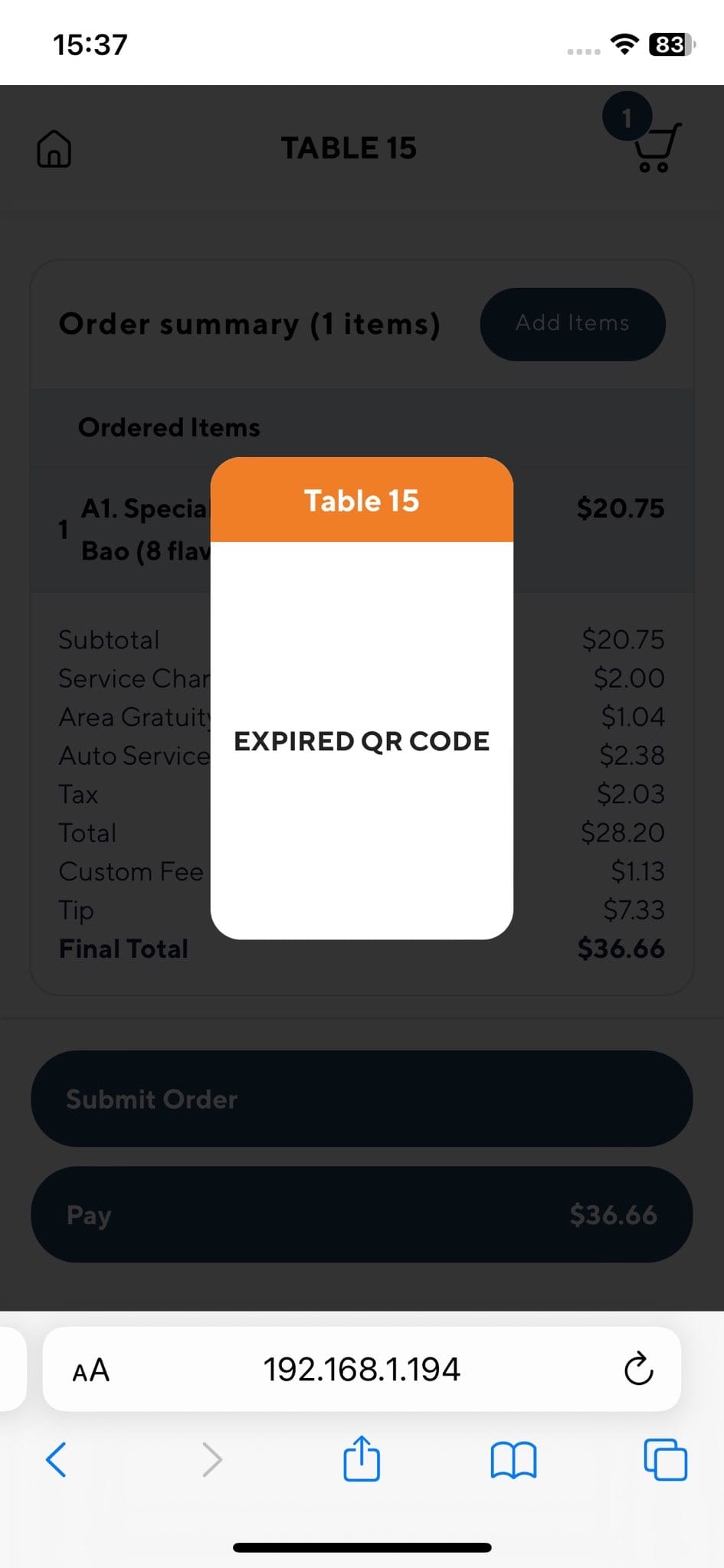Tap the AA text size icon

90,1370
